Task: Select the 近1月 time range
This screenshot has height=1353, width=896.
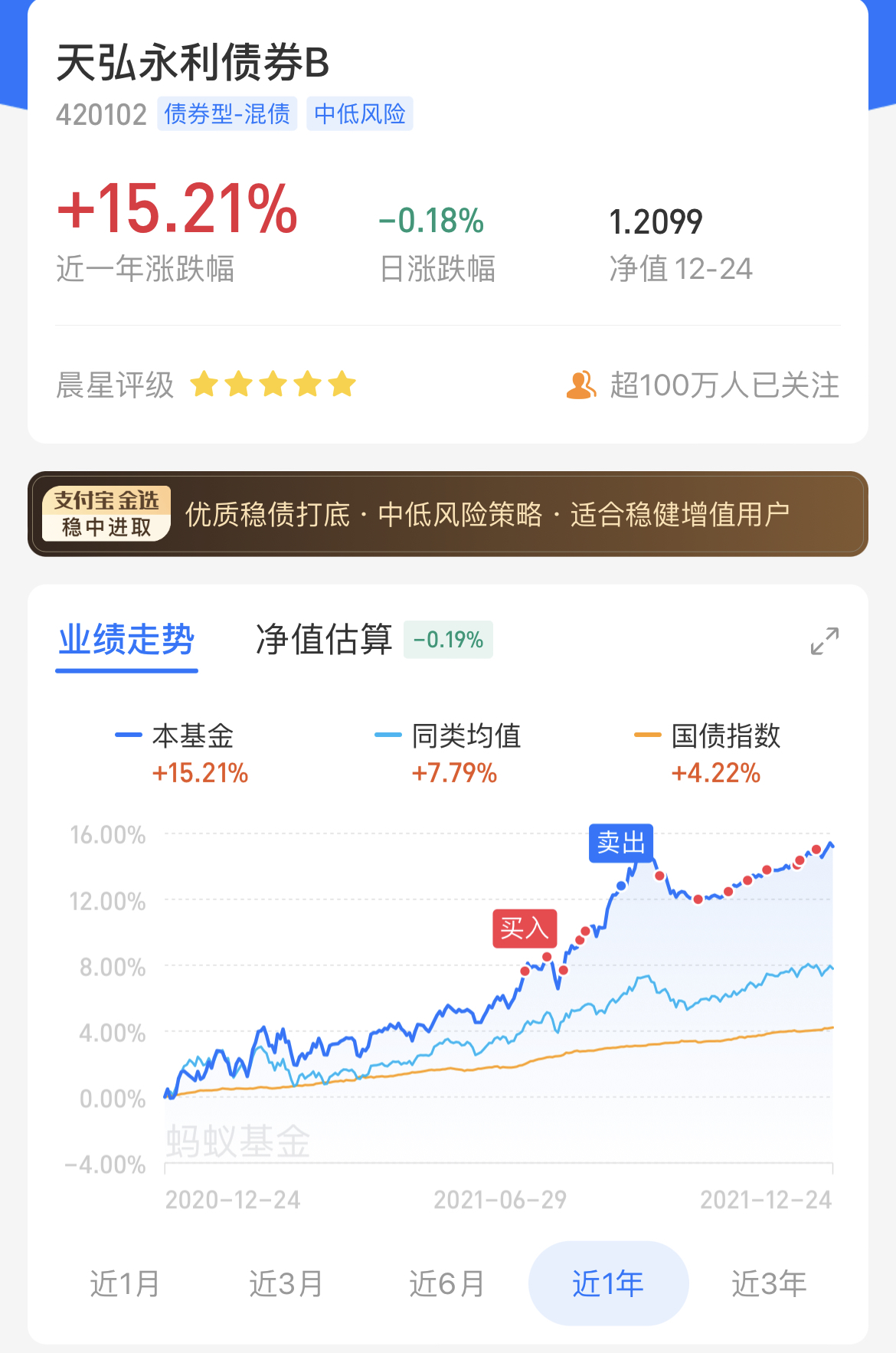Action: click(125, 1283)
